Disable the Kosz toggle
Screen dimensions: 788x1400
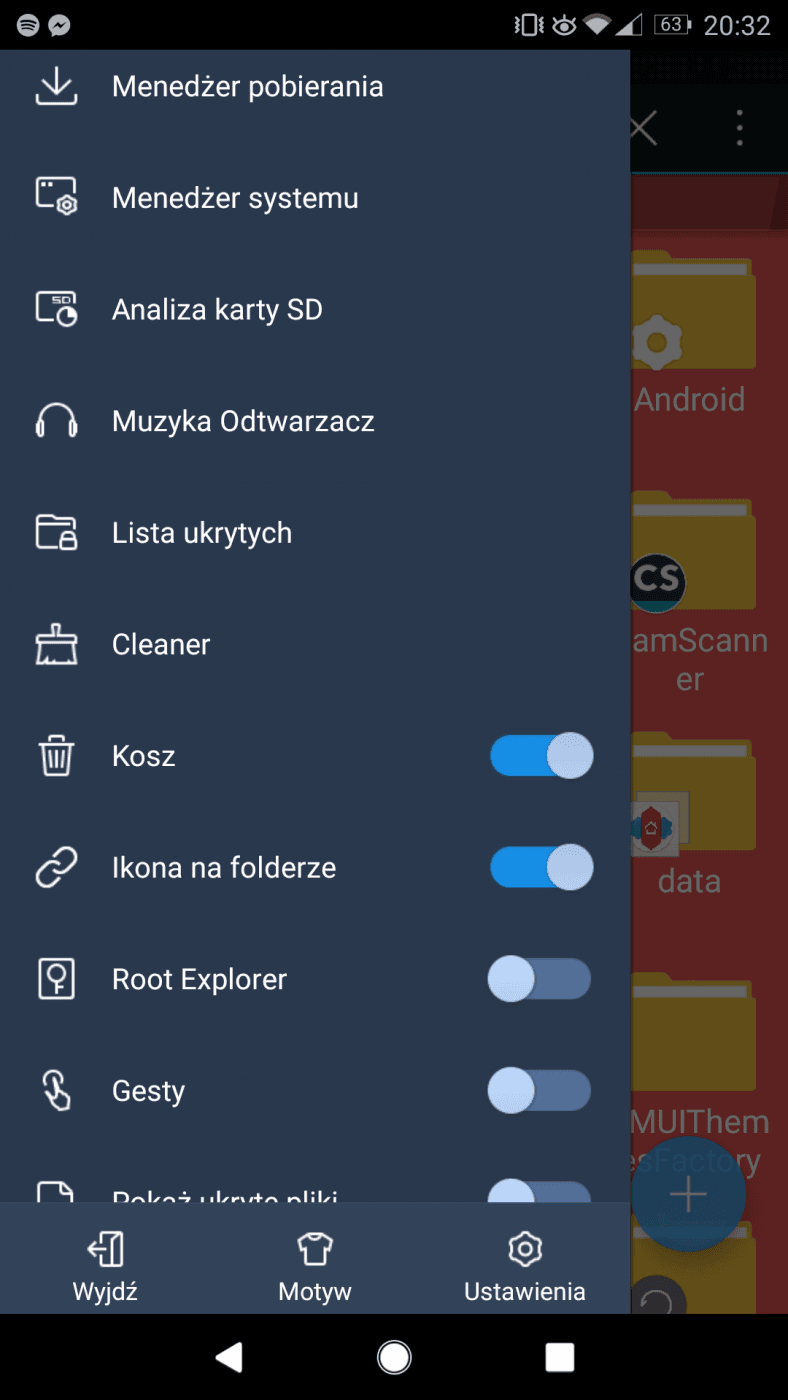[541, 756]
